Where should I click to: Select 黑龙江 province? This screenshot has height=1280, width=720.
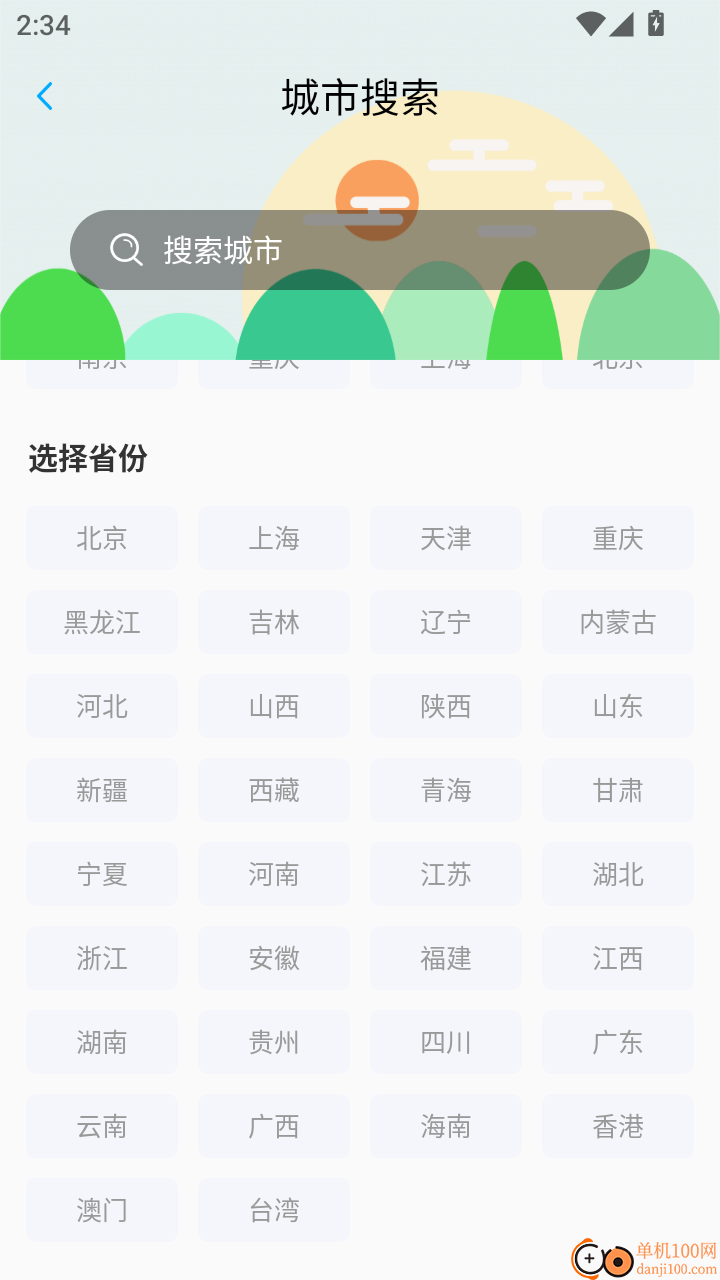click(102, 622)
